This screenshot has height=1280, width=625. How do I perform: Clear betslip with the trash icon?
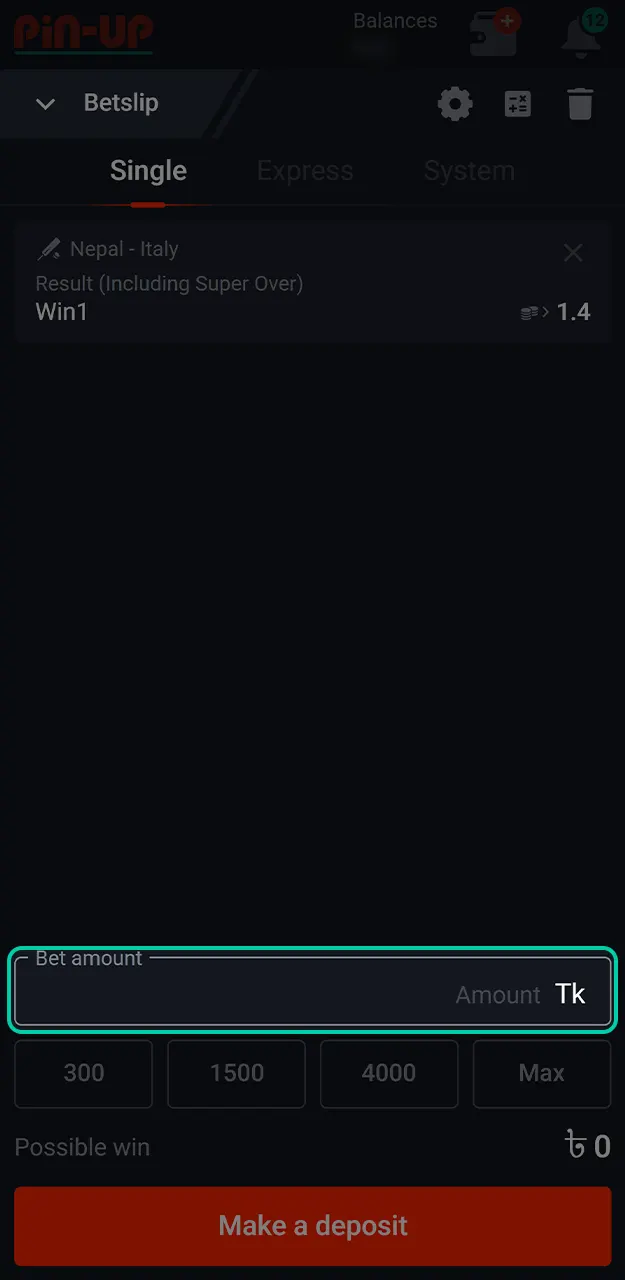[x=580, y=104]
